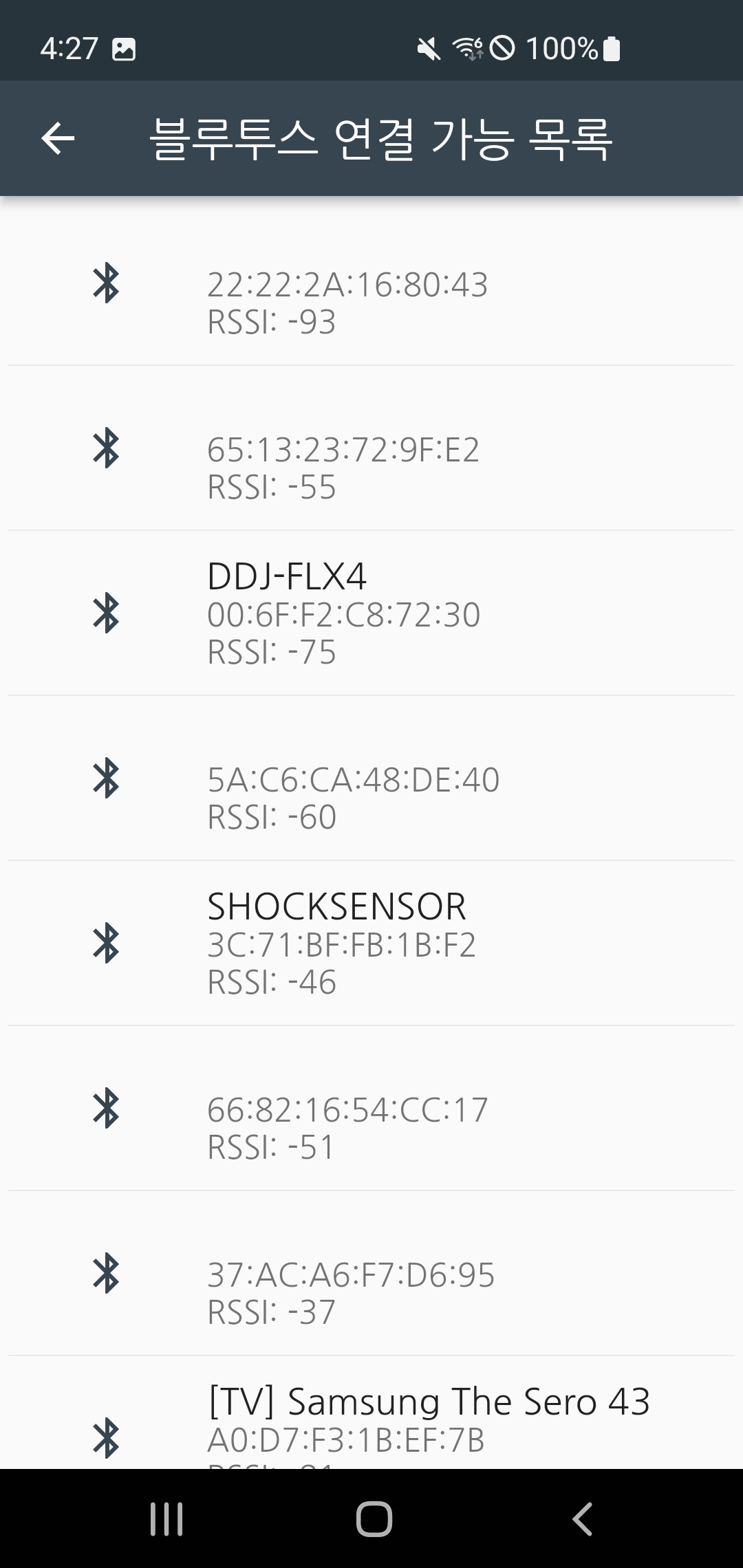Select device 37:AC:A6:F7:D6:95

click(x=371, y=1273)
